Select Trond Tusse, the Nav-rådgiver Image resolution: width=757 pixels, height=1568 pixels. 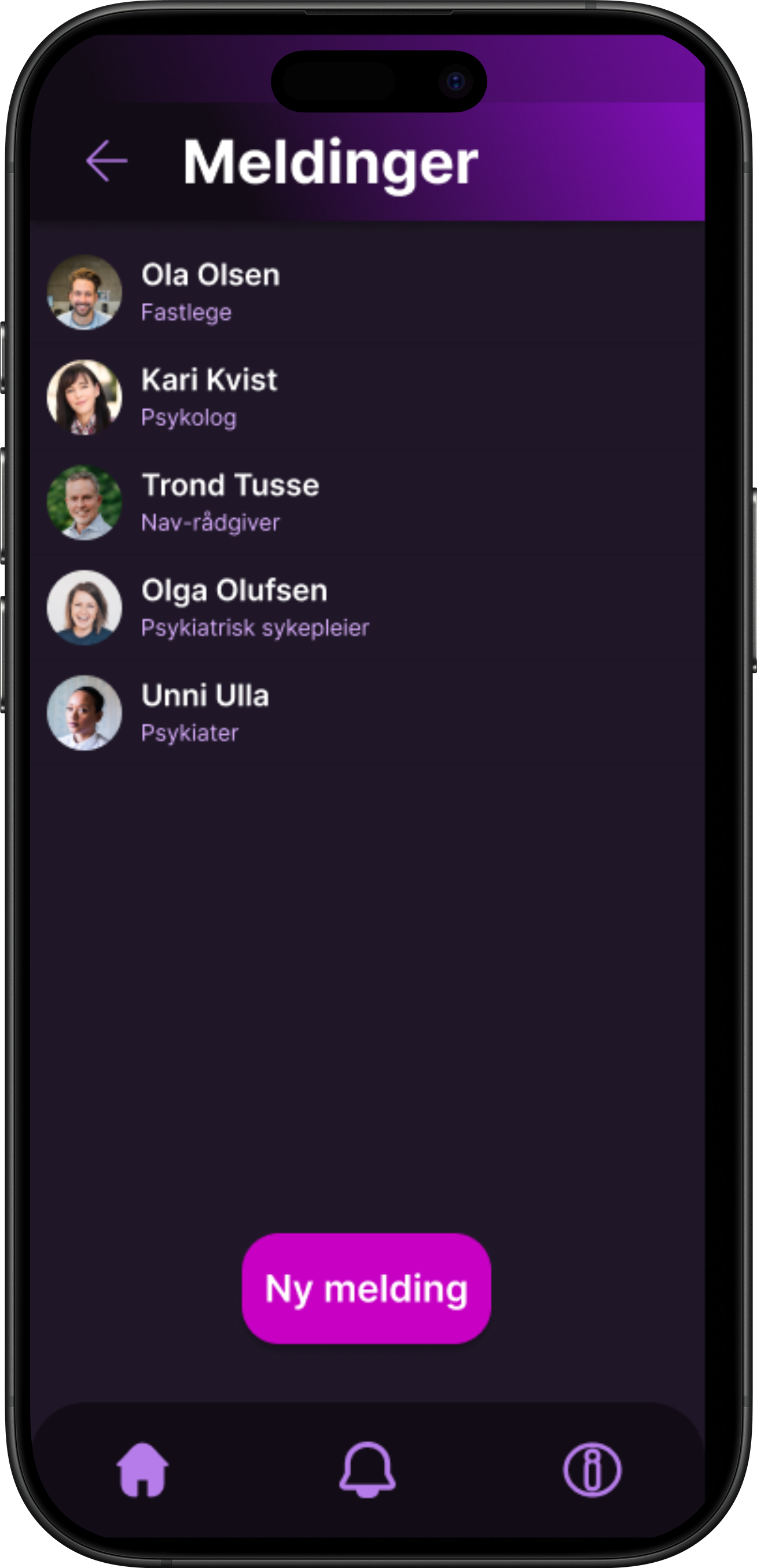230,503
